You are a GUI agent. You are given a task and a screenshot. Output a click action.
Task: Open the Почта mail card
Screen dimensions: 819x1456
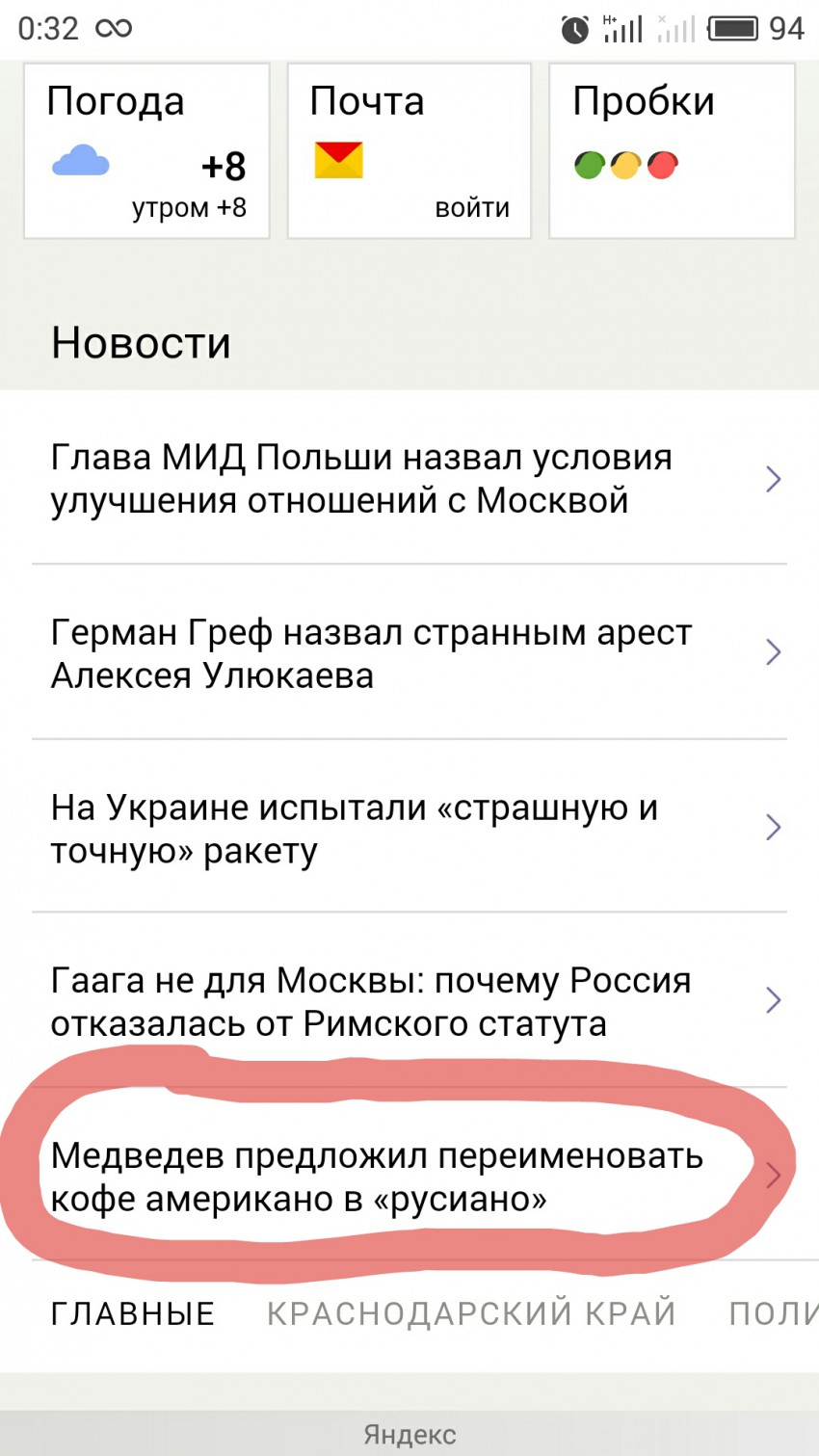pos(409,151)
